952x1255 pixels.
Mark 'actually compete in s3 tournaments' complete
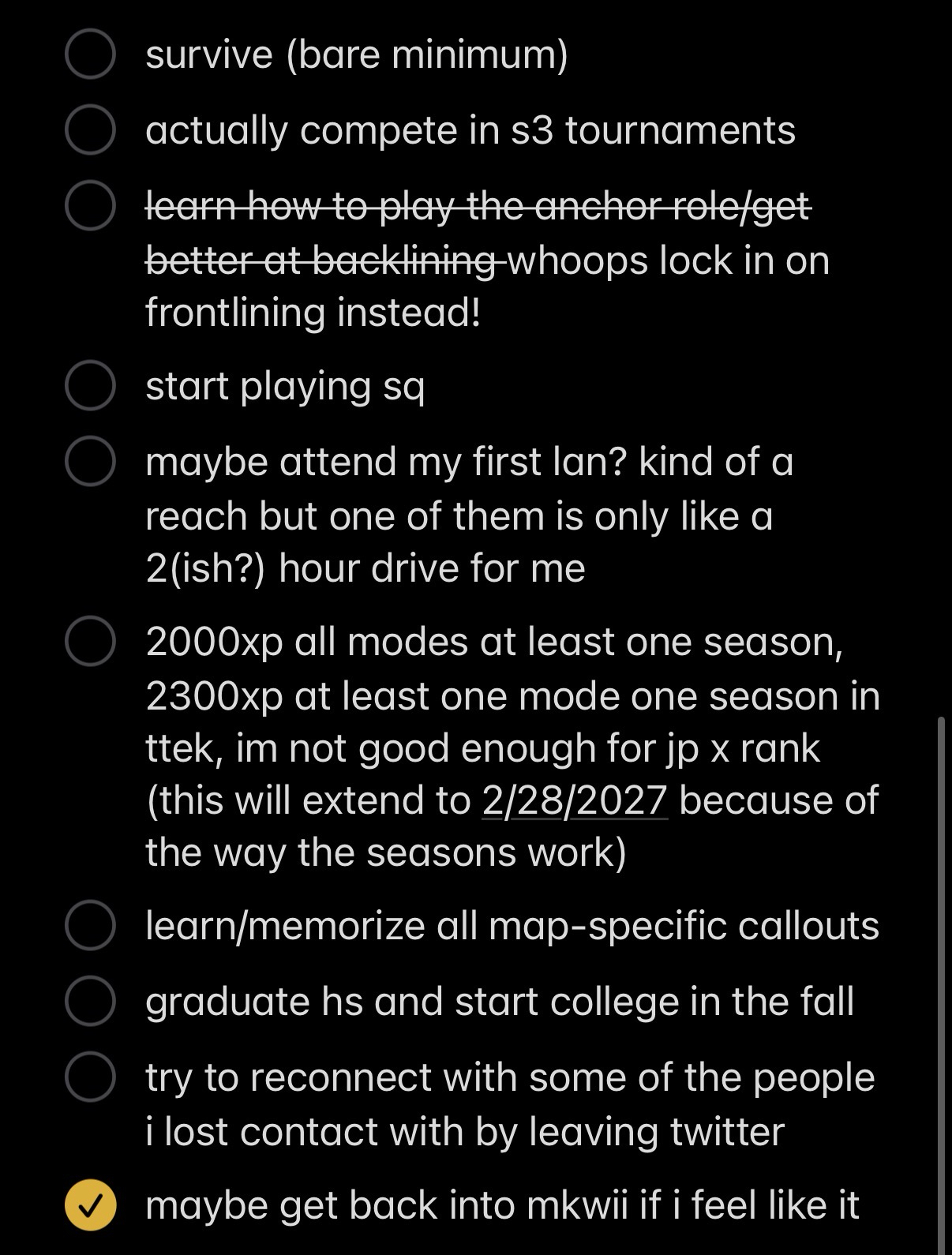90,130
